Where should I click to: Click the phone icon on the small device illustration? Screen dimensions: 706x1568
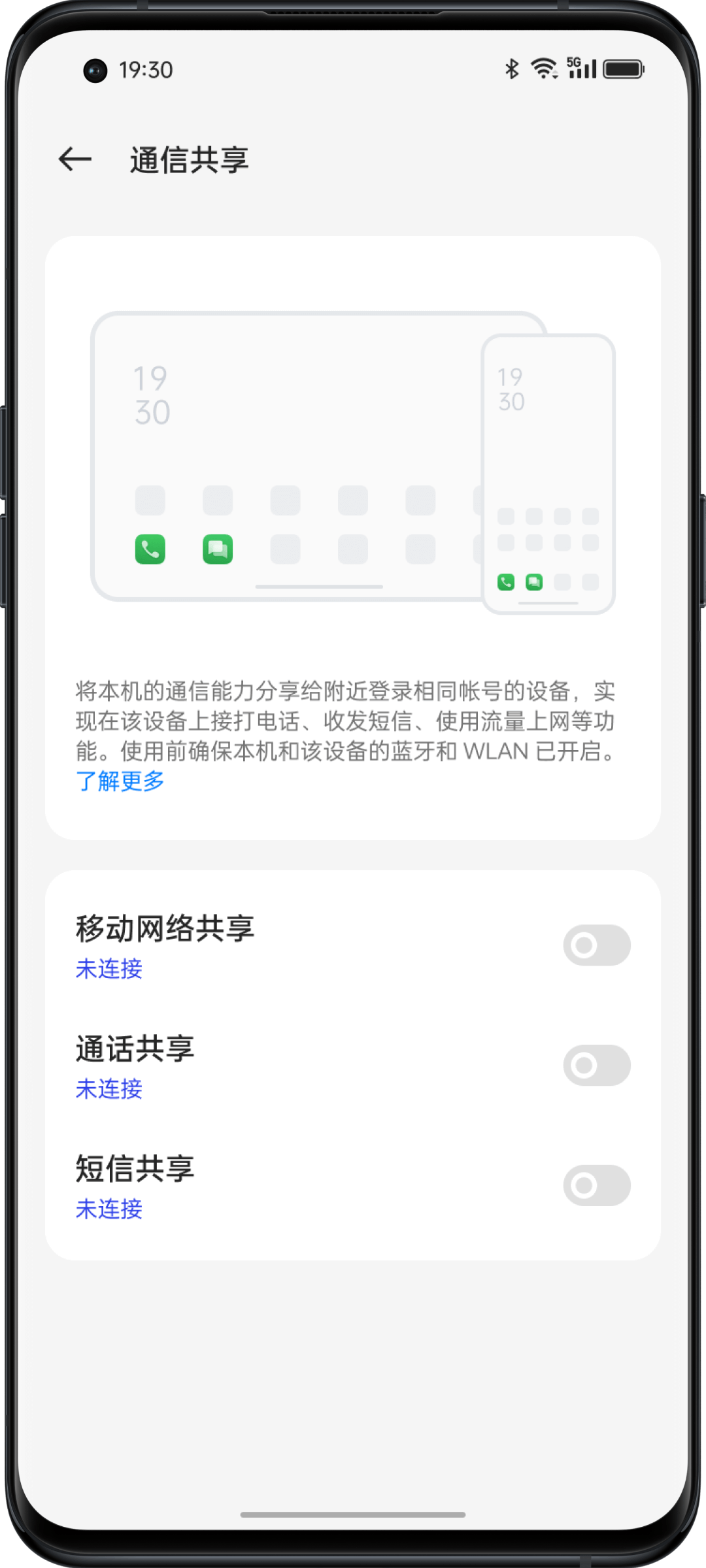coord(505,581)
